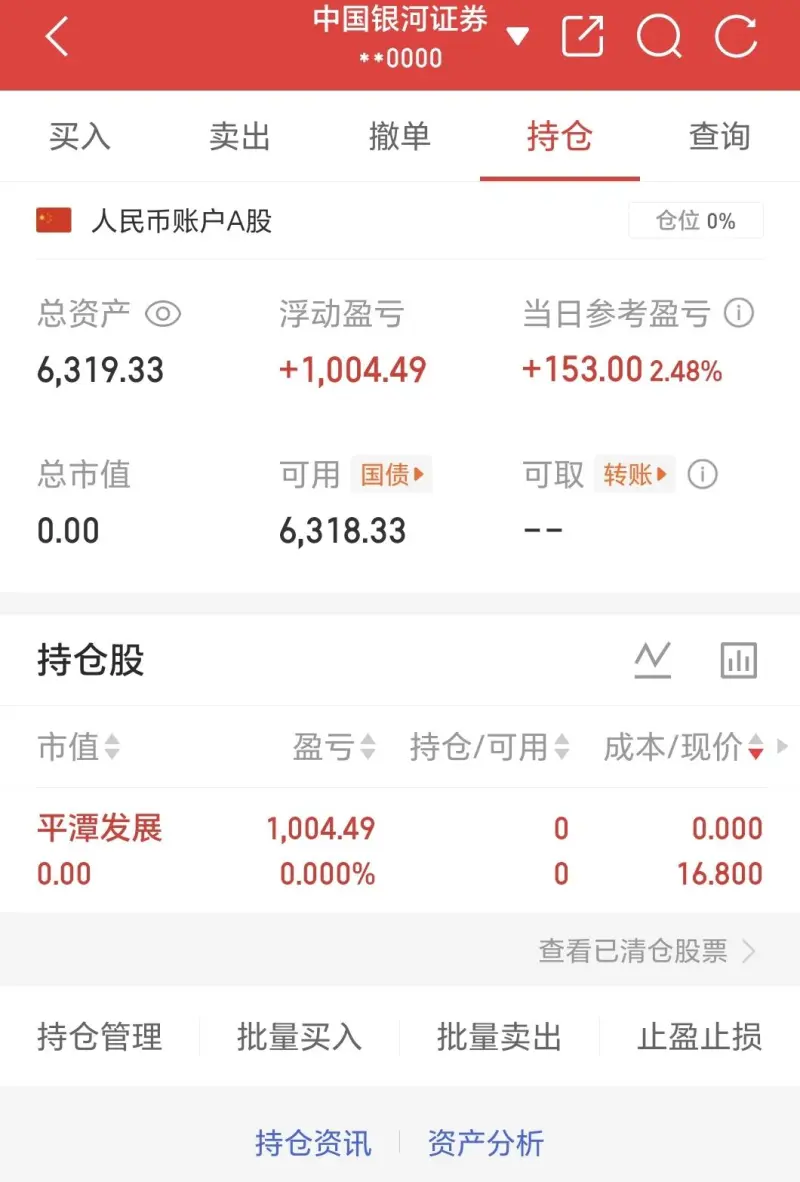800x1182 pixels.
Task: Switch to the 买入 tab
Action: 80,137
